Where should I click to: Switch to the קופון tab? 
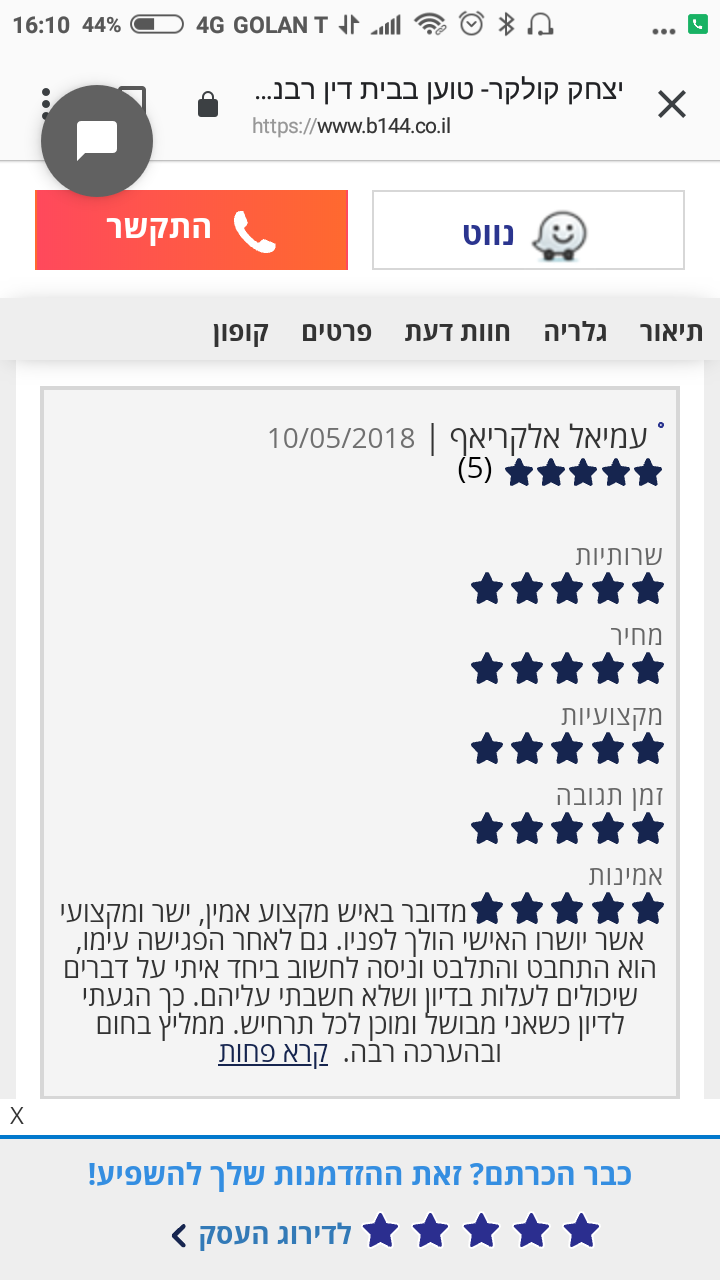tap(241, 332)
